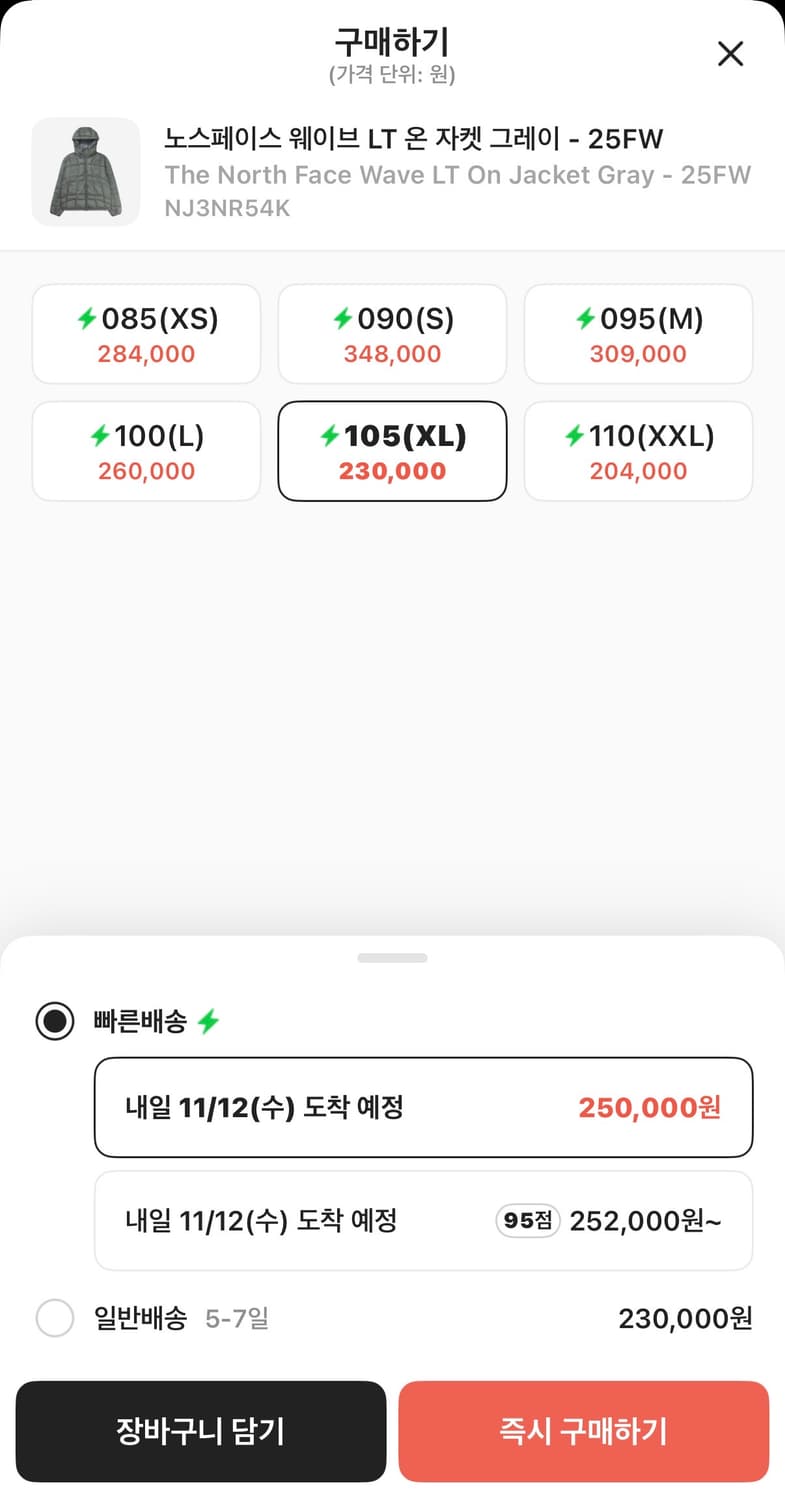Open the size 090(S) option priced 348,000

[x=392, y=334]
